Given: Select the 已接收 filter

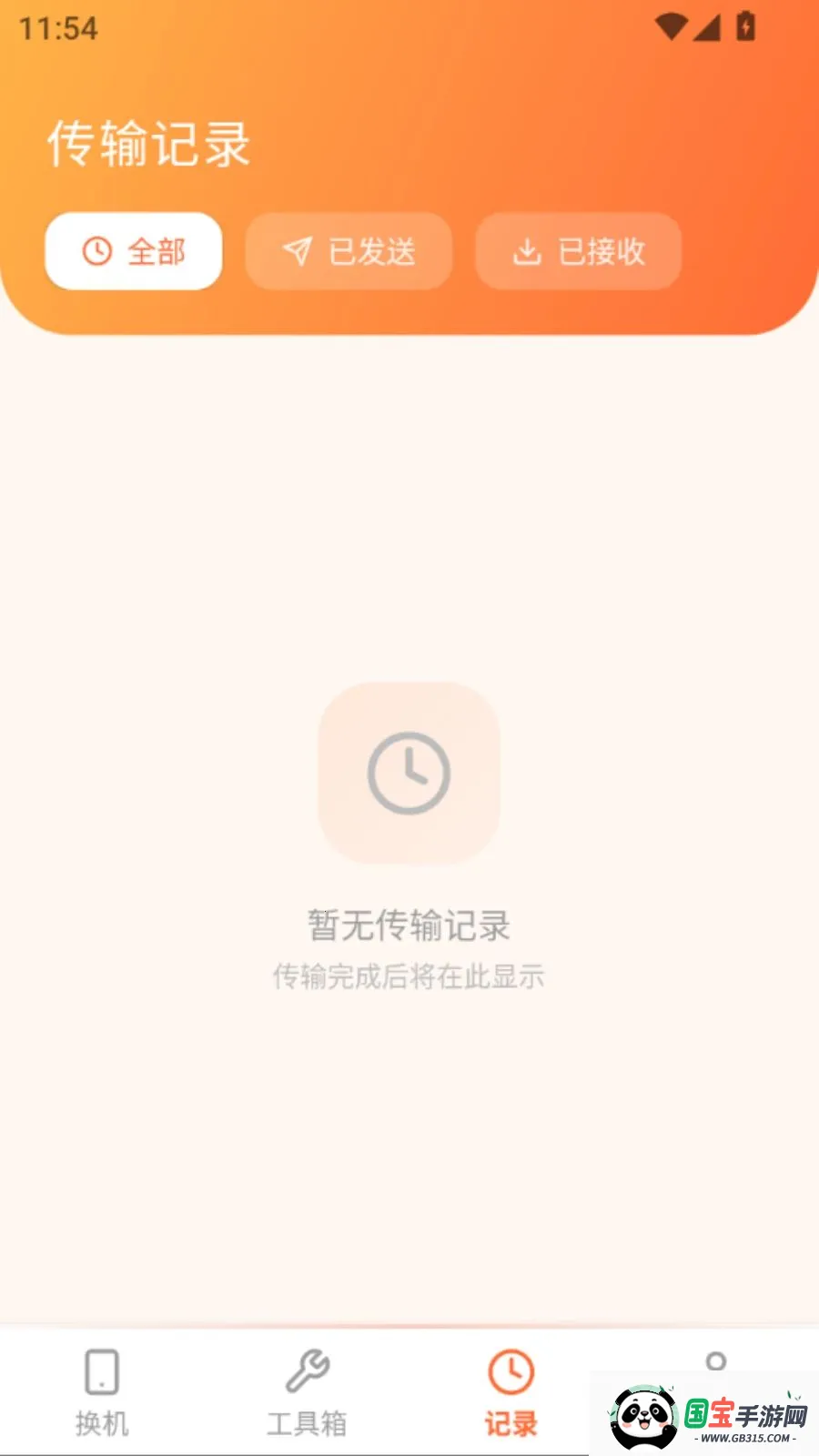Looking at the screenshot, I should [x=578, y=251].
